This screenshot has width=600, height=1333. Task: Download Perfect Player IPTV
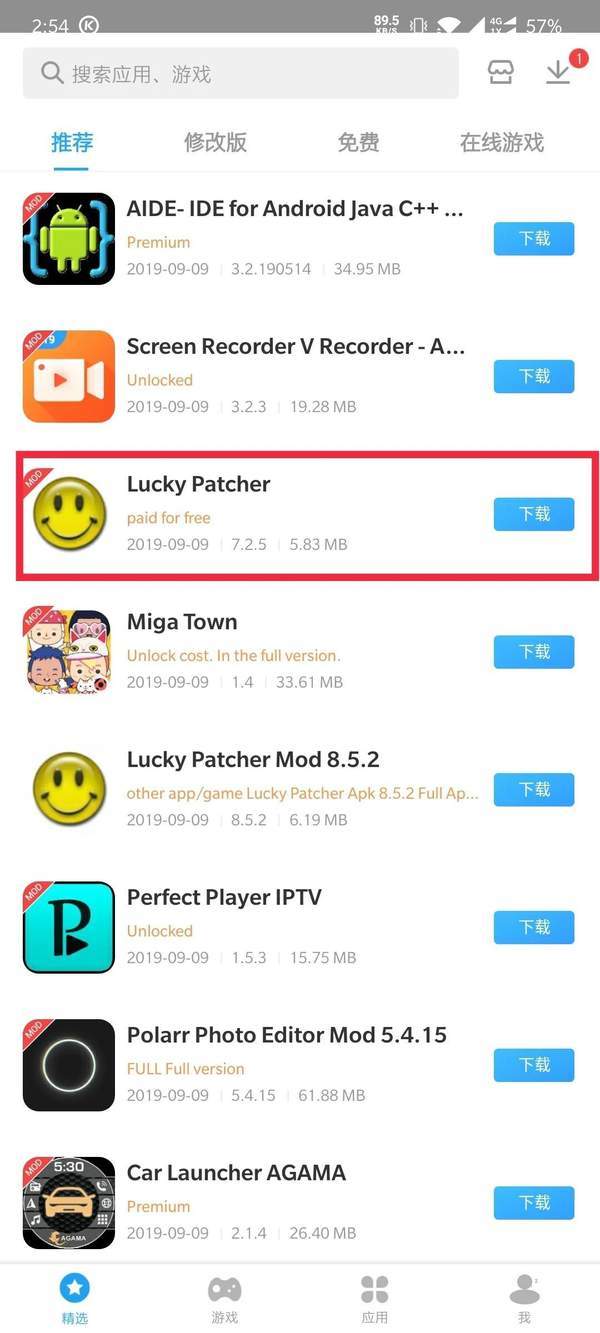[x=534, y=928]
